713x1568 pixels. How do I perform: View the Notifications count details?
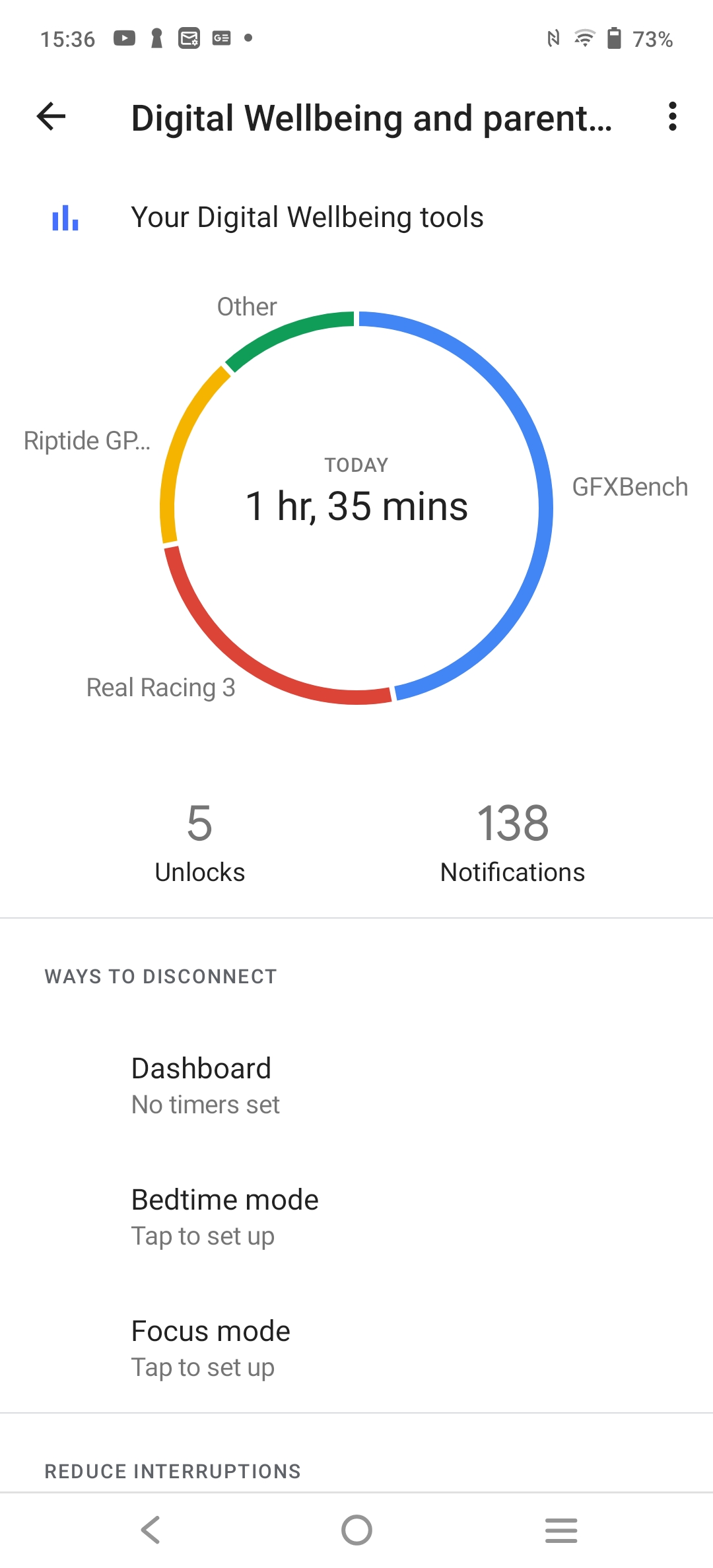[513, 843]
